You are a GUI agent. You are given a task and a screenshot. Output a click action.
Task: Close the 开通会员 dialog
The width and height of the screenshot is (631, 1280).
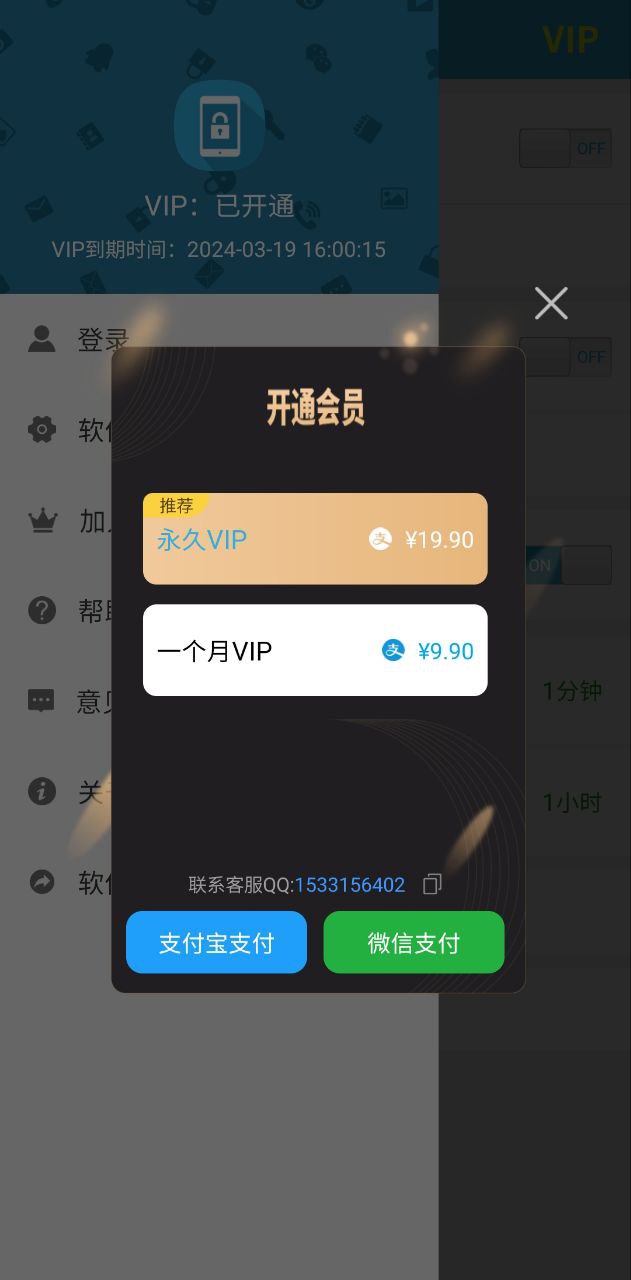coord(551,303)
